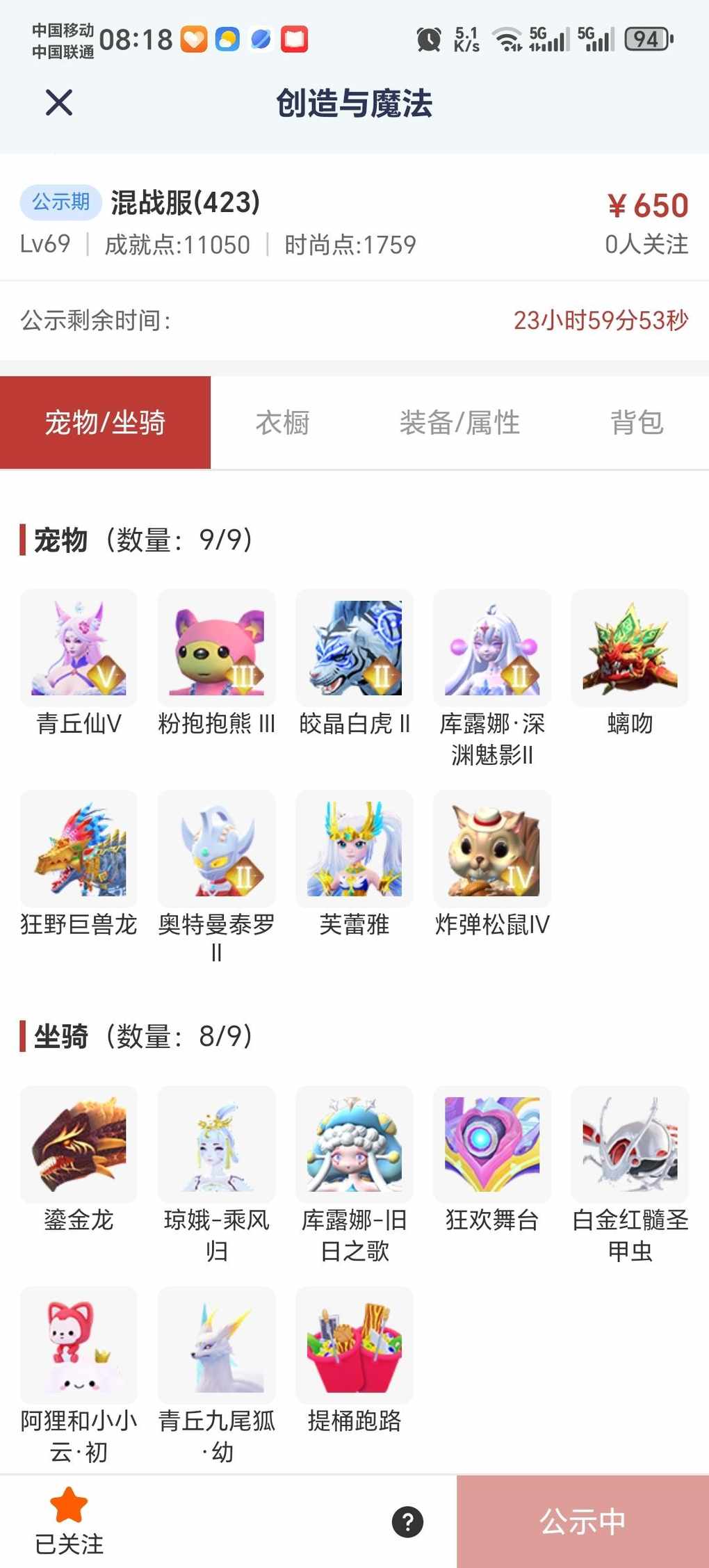Select the 白金红髓圣甲虫 mount
Image resolution: width=709 pixels, height=1568 pixels.
[x=630, y=1145]
